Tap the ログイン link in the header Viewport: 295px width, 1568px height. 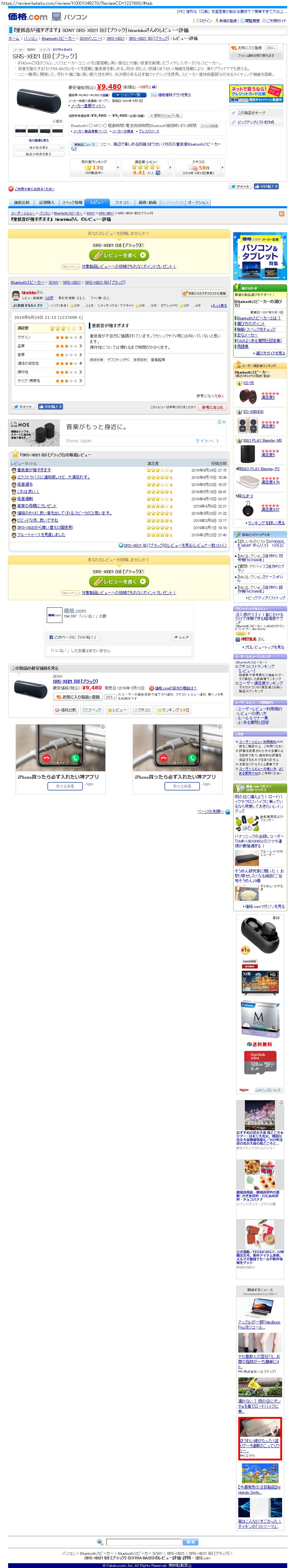tap(205, 21)
